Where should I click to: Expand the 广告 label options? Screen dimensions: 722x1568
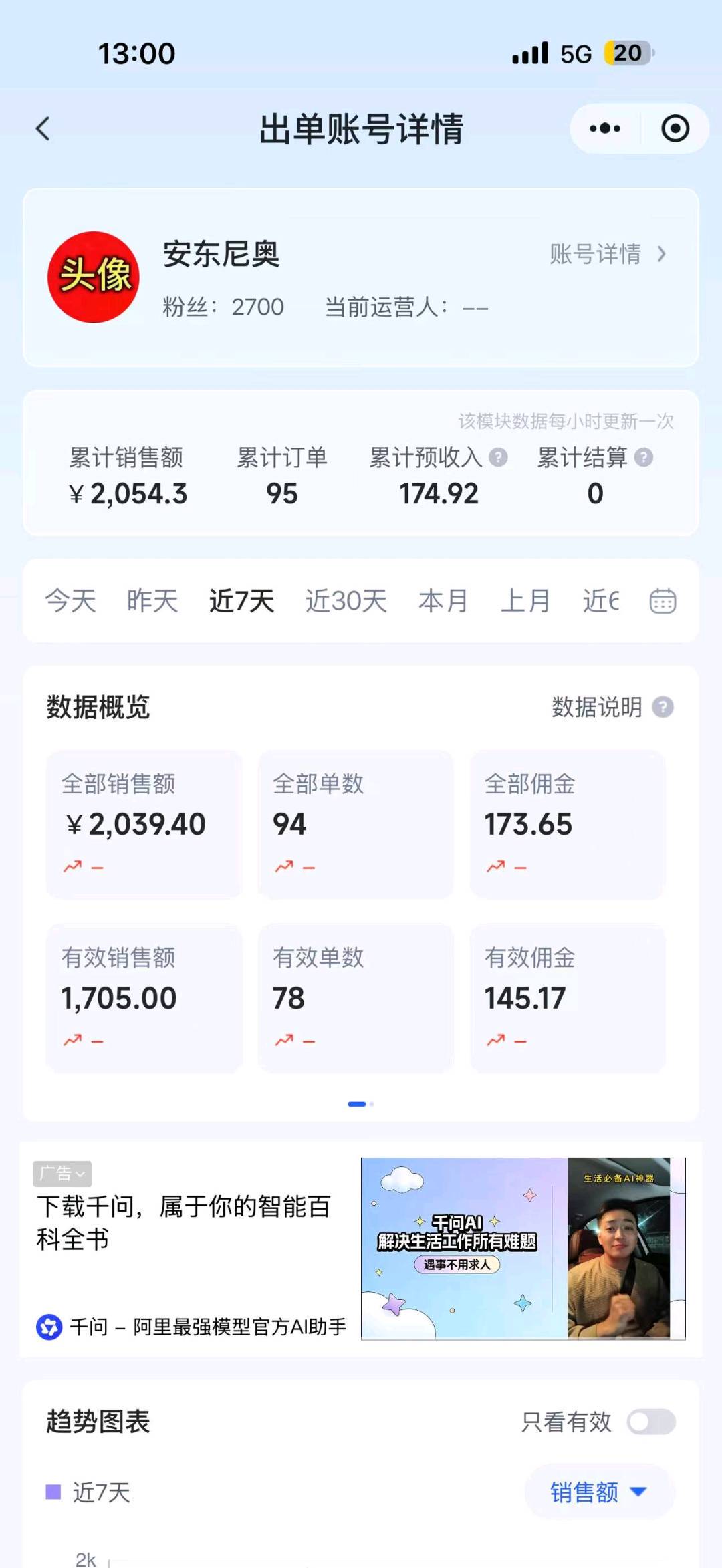pyautogui.click(x=62, y=1173)
